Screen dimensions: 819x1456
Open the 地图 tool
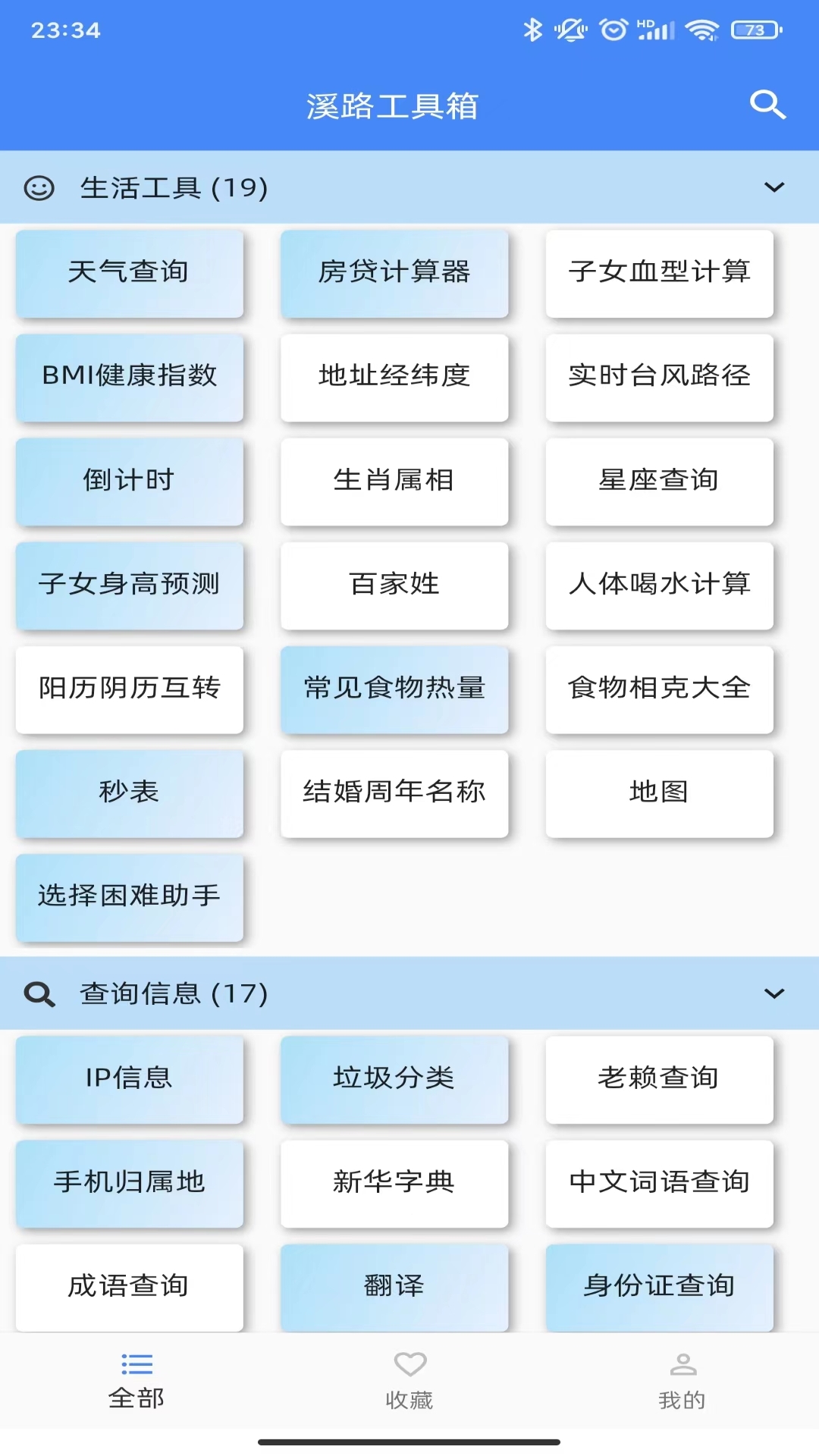tap(659, 792)
